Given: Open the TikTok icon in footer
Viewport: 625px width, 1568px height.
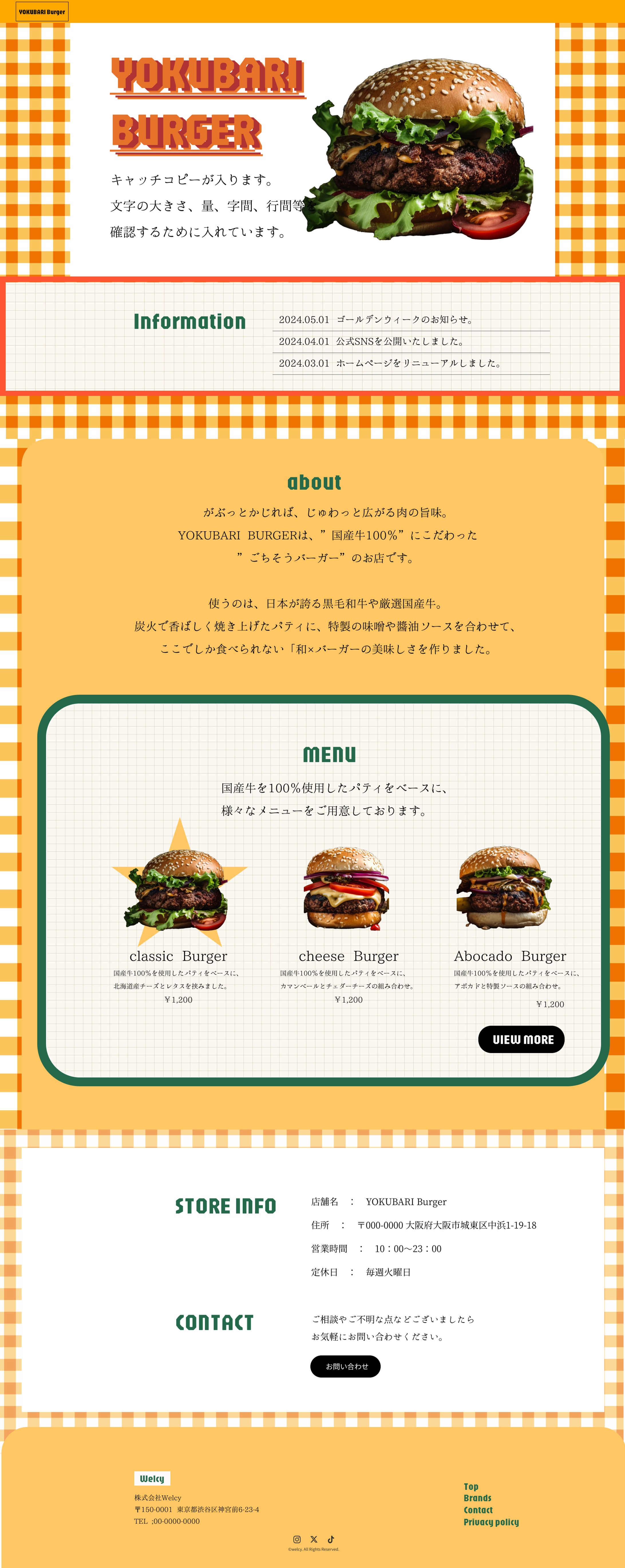Looking at the screenshot, I should (x=332, y=1539).
